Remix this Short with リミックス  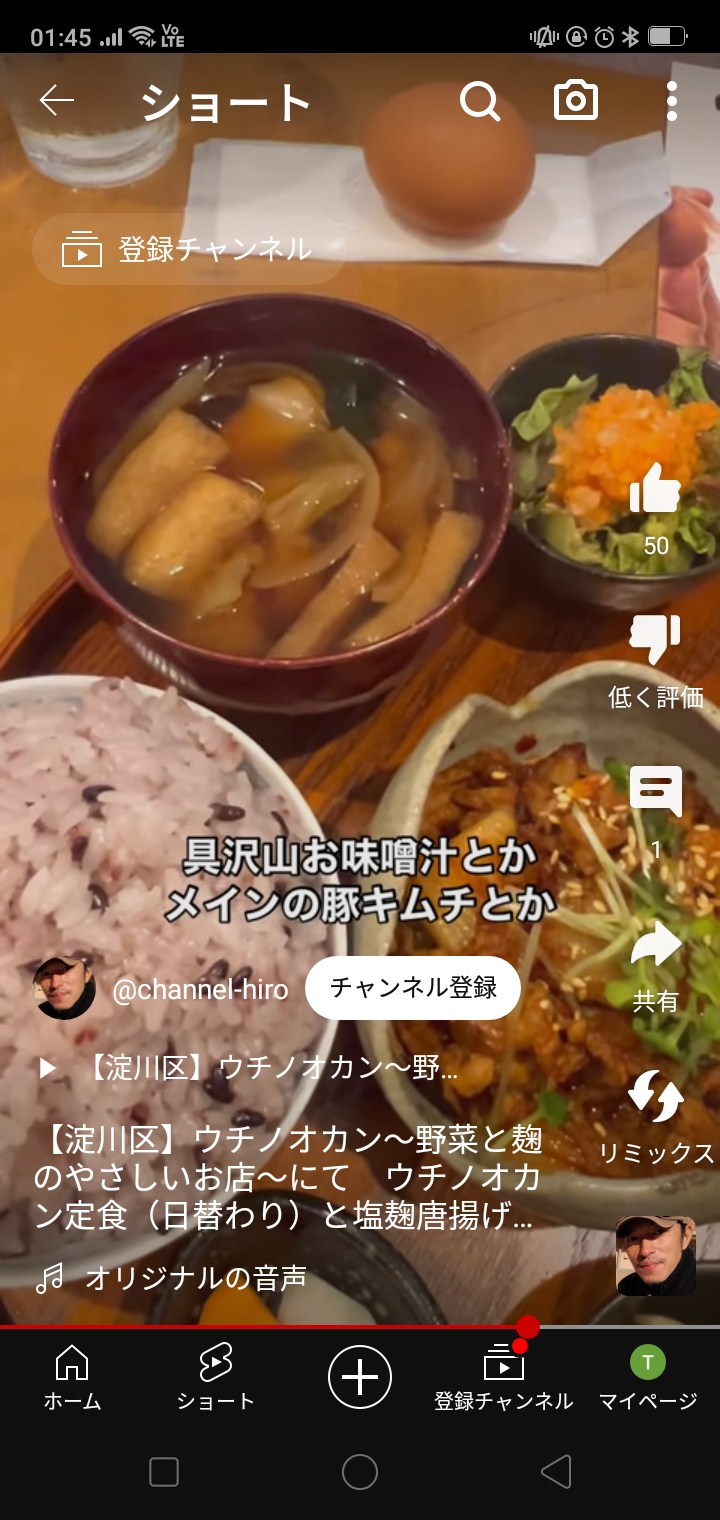coord(656,1098)
